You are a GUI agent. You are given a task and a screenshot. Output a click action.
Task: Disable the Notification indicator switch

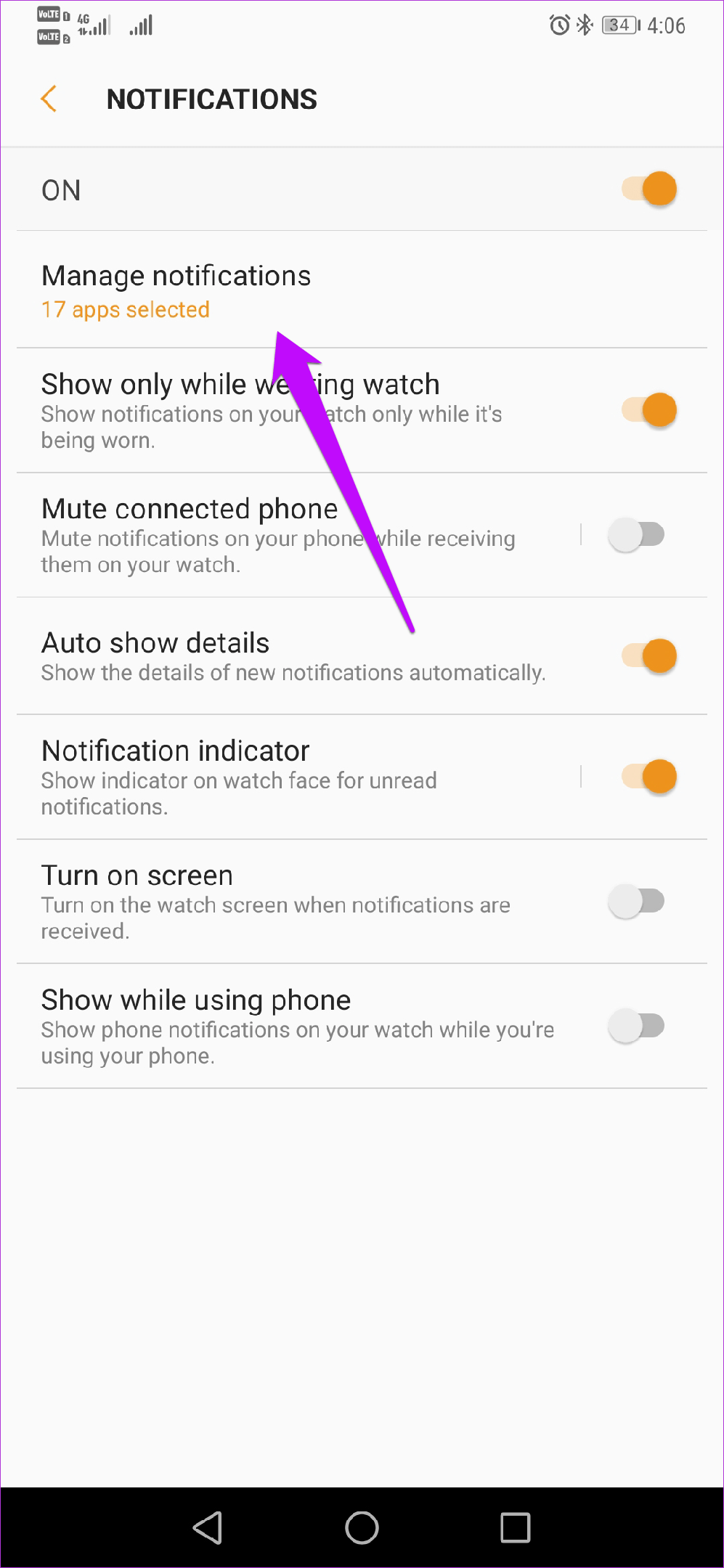[x=648, y=777]
